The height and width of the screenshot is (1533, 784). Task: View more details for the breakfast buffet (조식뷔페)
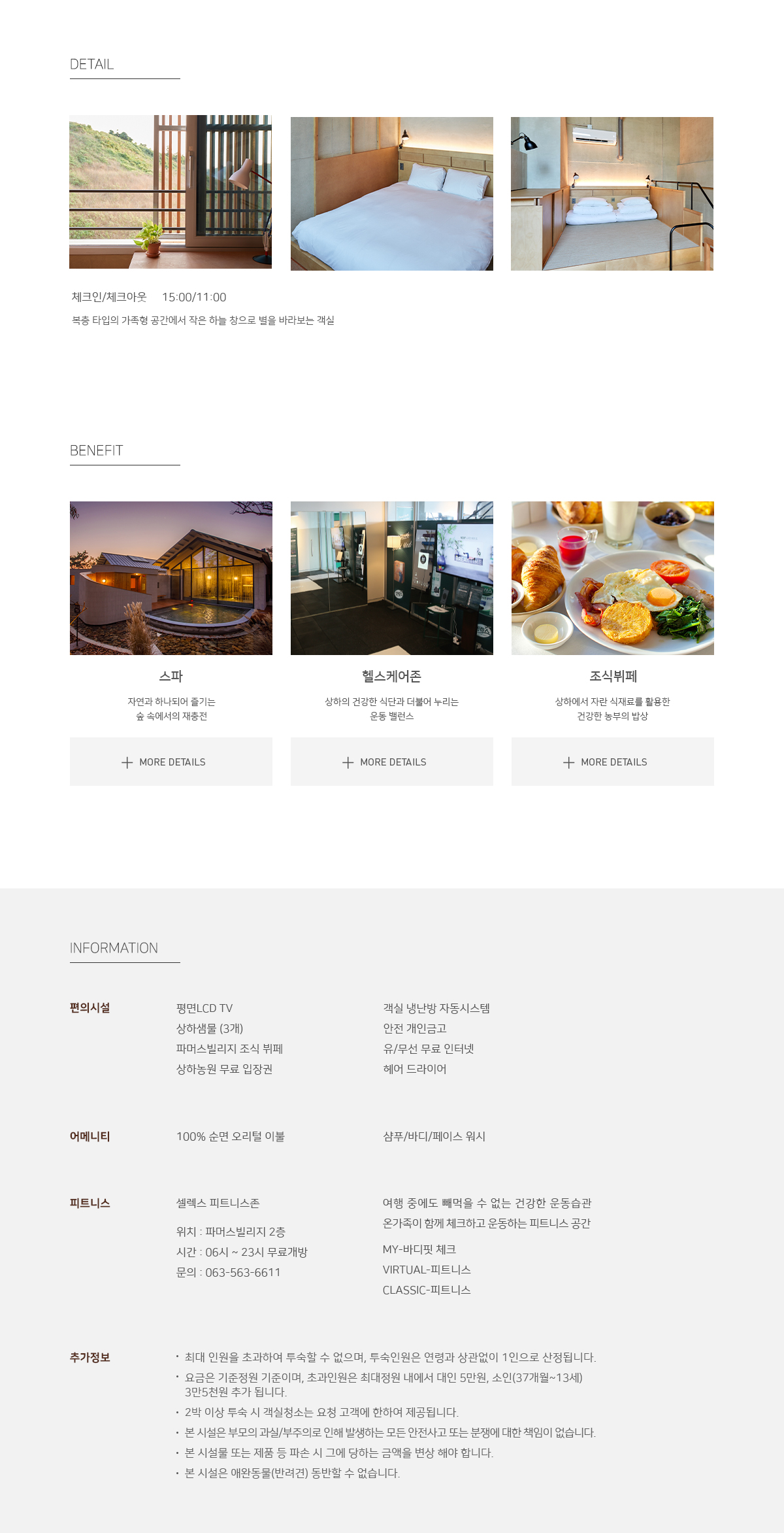[613, 762]
